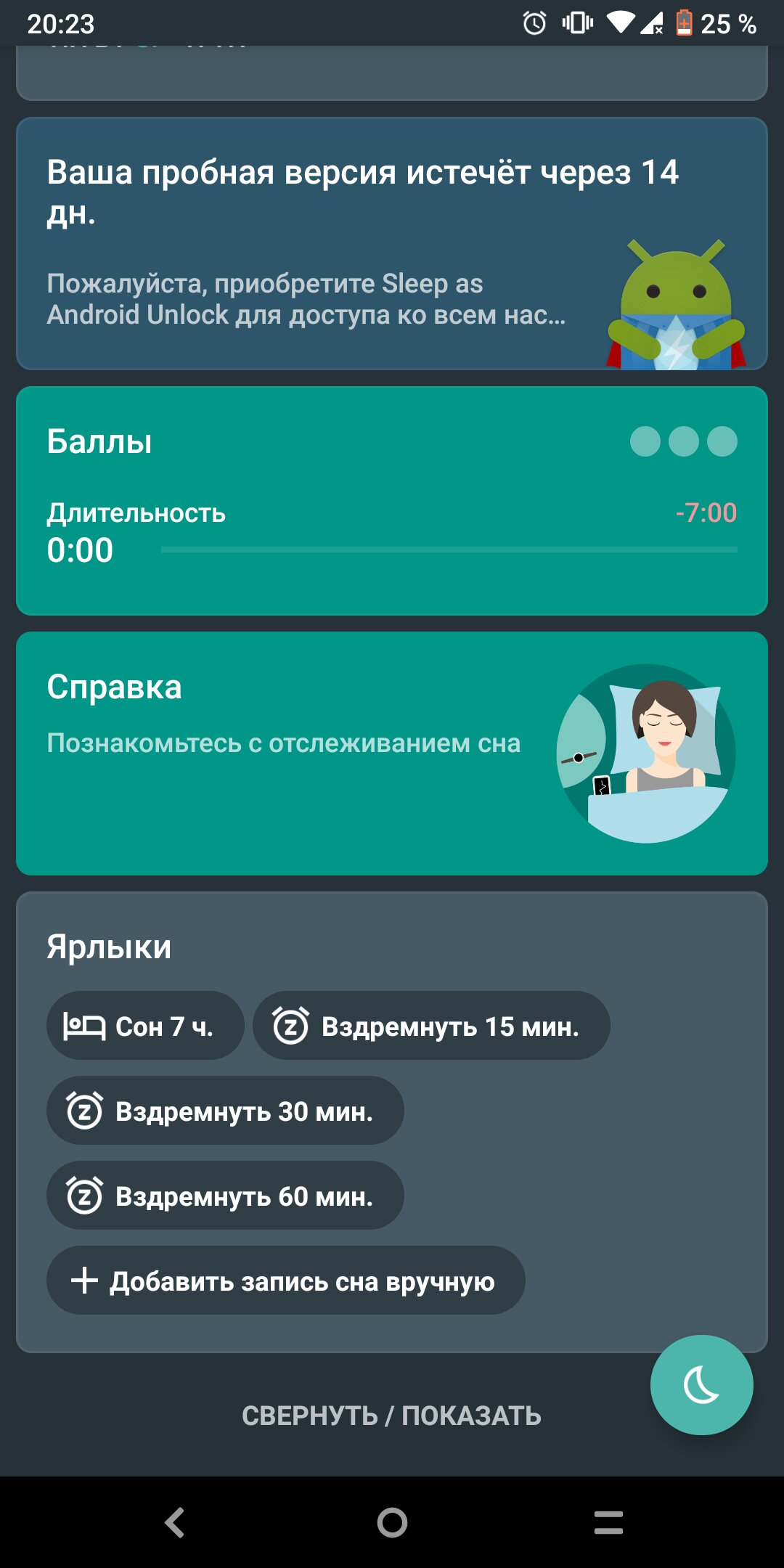
Task: Open recent apps from the navigation bar
Action: pos(608,1522)
